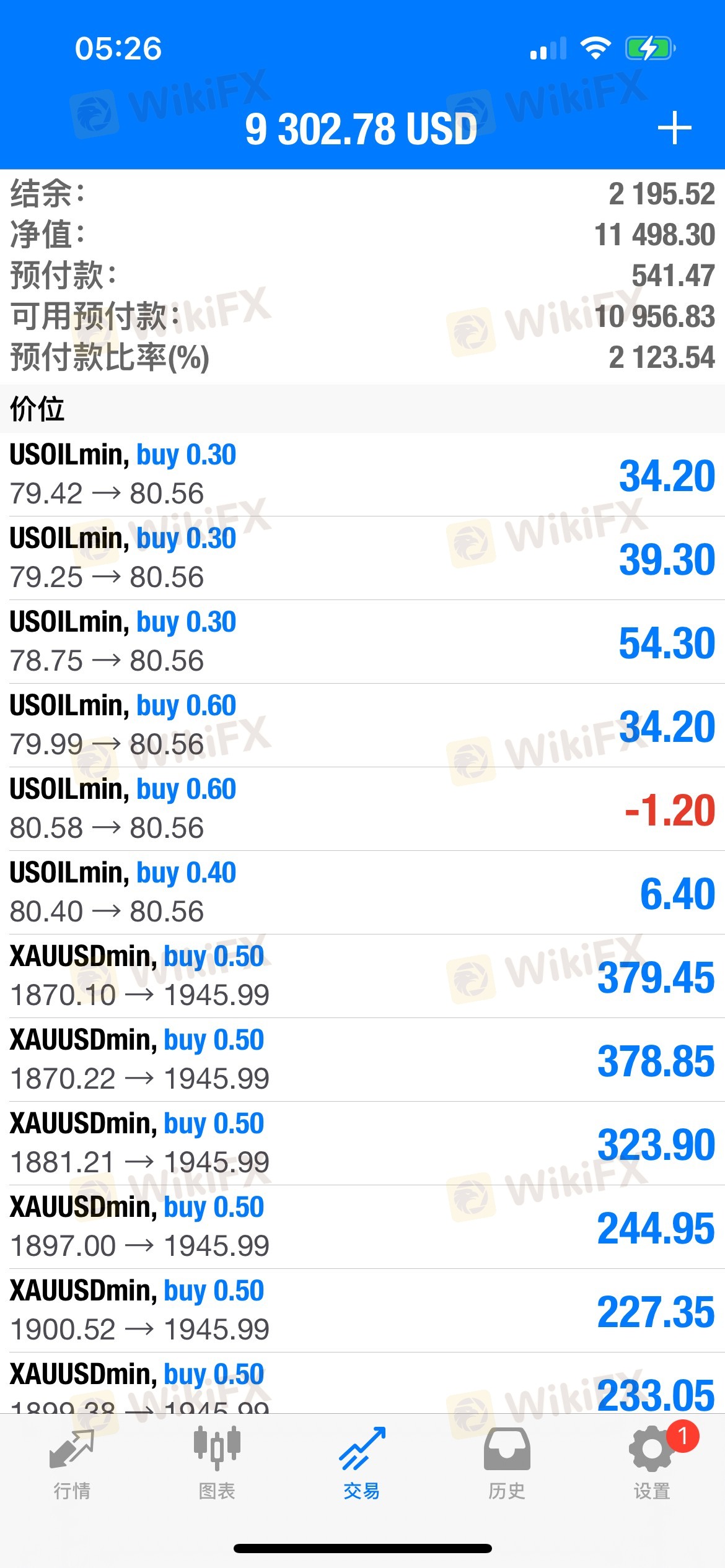Tap the XAUUSDmin position opened at 1881.21
Viewport: 725px width, 1568px height.
(x=362, y=1143)
